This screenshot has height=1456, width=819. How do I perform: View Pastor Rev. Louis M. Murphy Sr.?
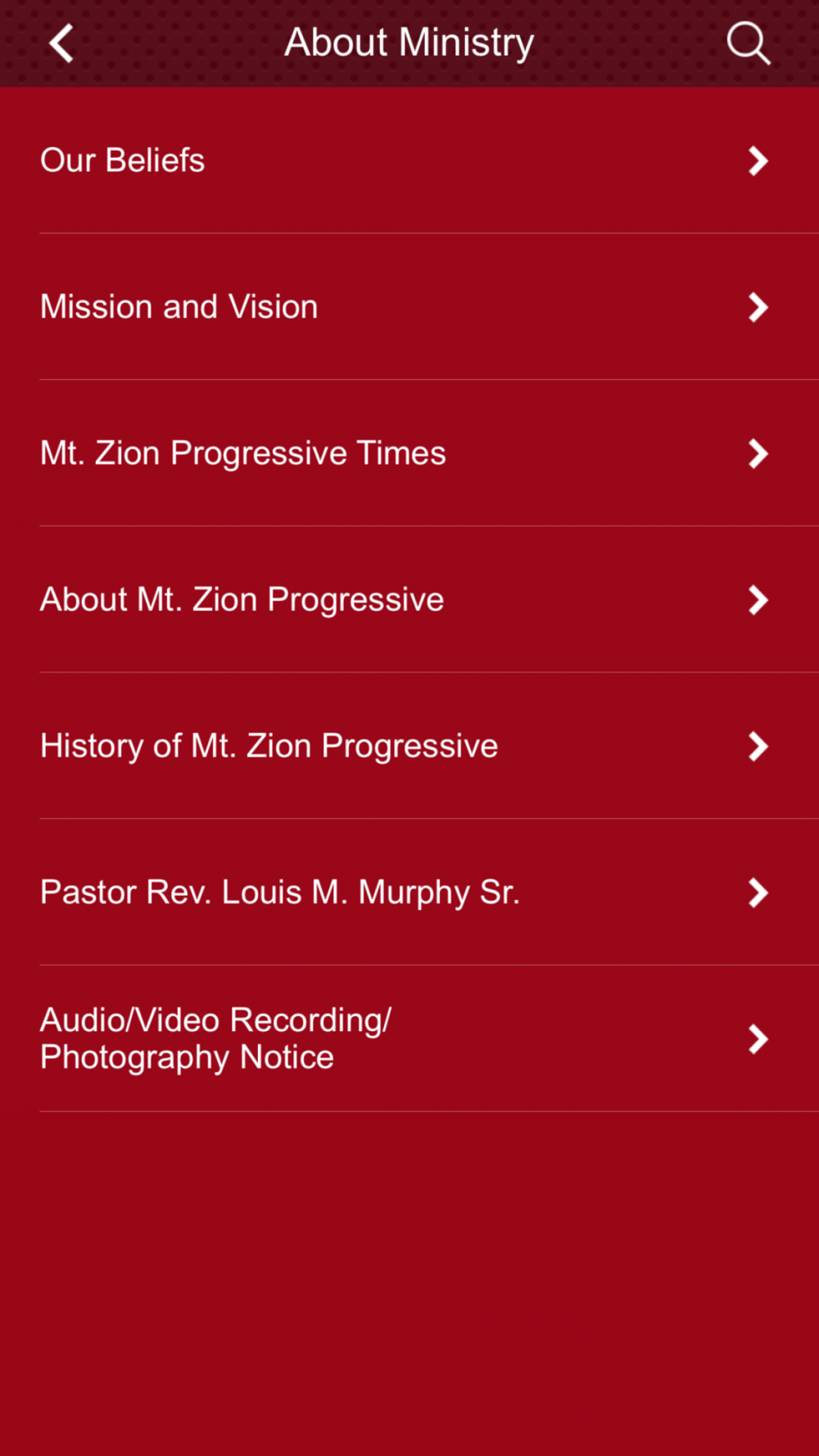point(409,893)
